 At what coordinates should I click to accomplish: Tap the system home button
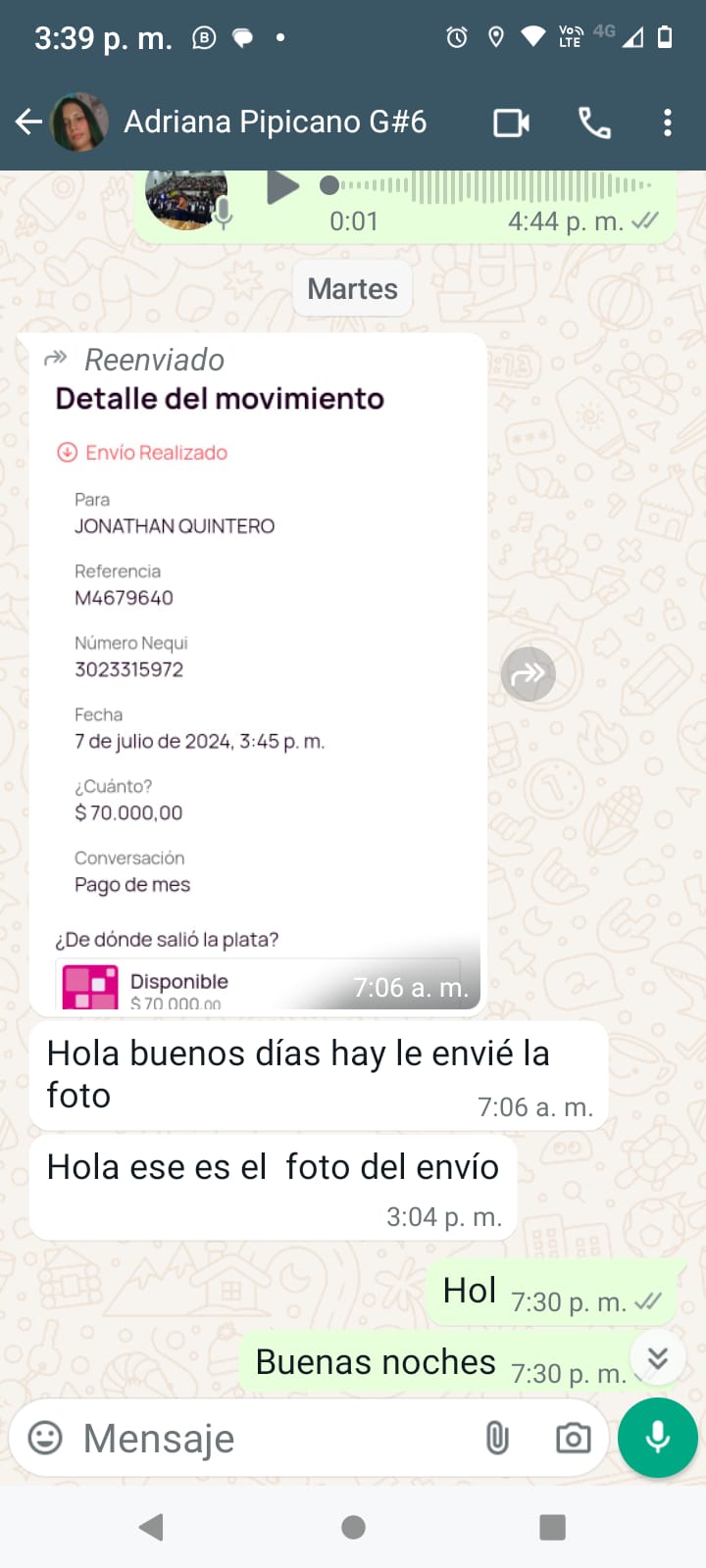pos(353,1527)
